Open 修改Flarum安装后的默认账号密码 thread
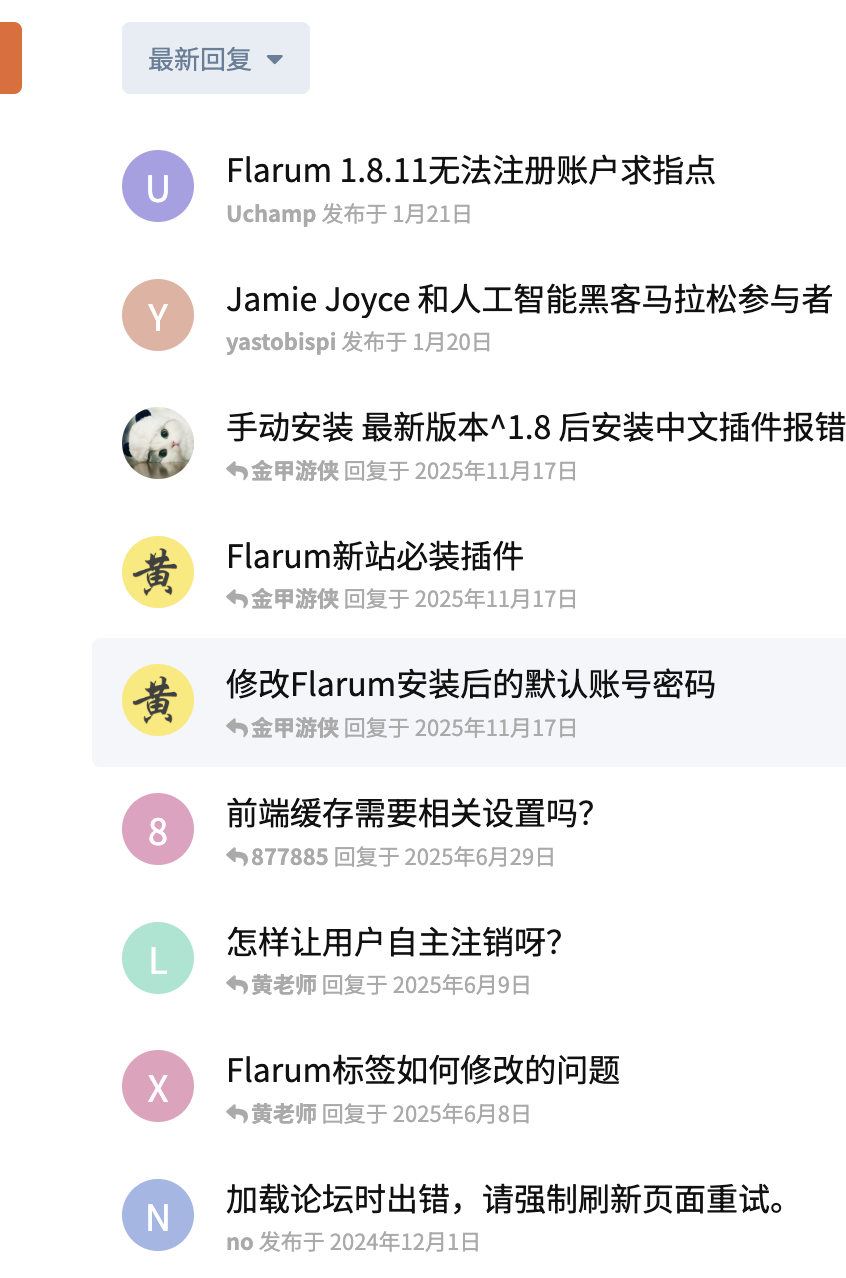This screenshot has height=1278, width=846. point(471,685)
